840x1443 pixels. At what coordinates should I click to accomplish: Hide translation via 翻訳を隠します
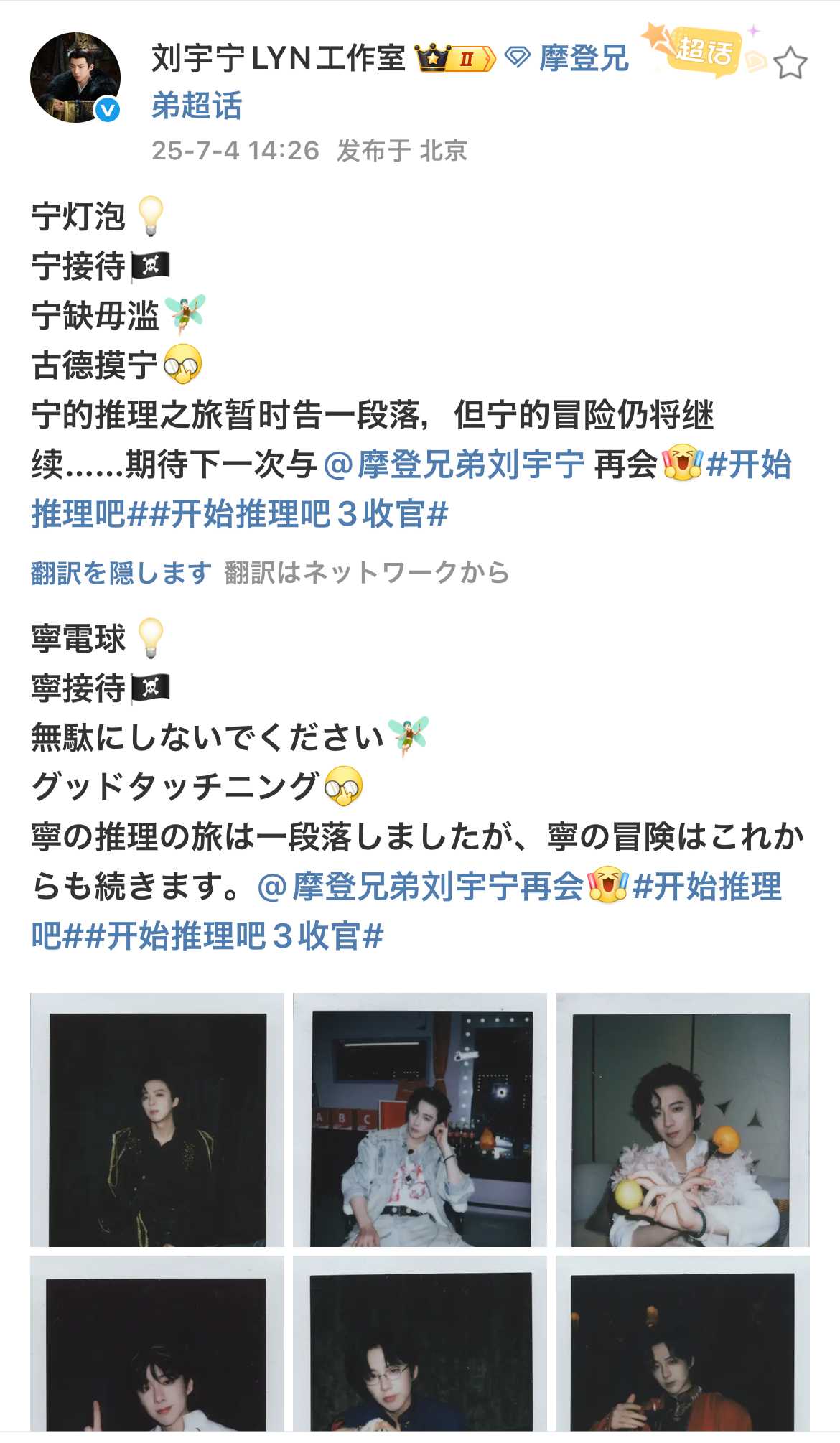(x=121, y=572)
